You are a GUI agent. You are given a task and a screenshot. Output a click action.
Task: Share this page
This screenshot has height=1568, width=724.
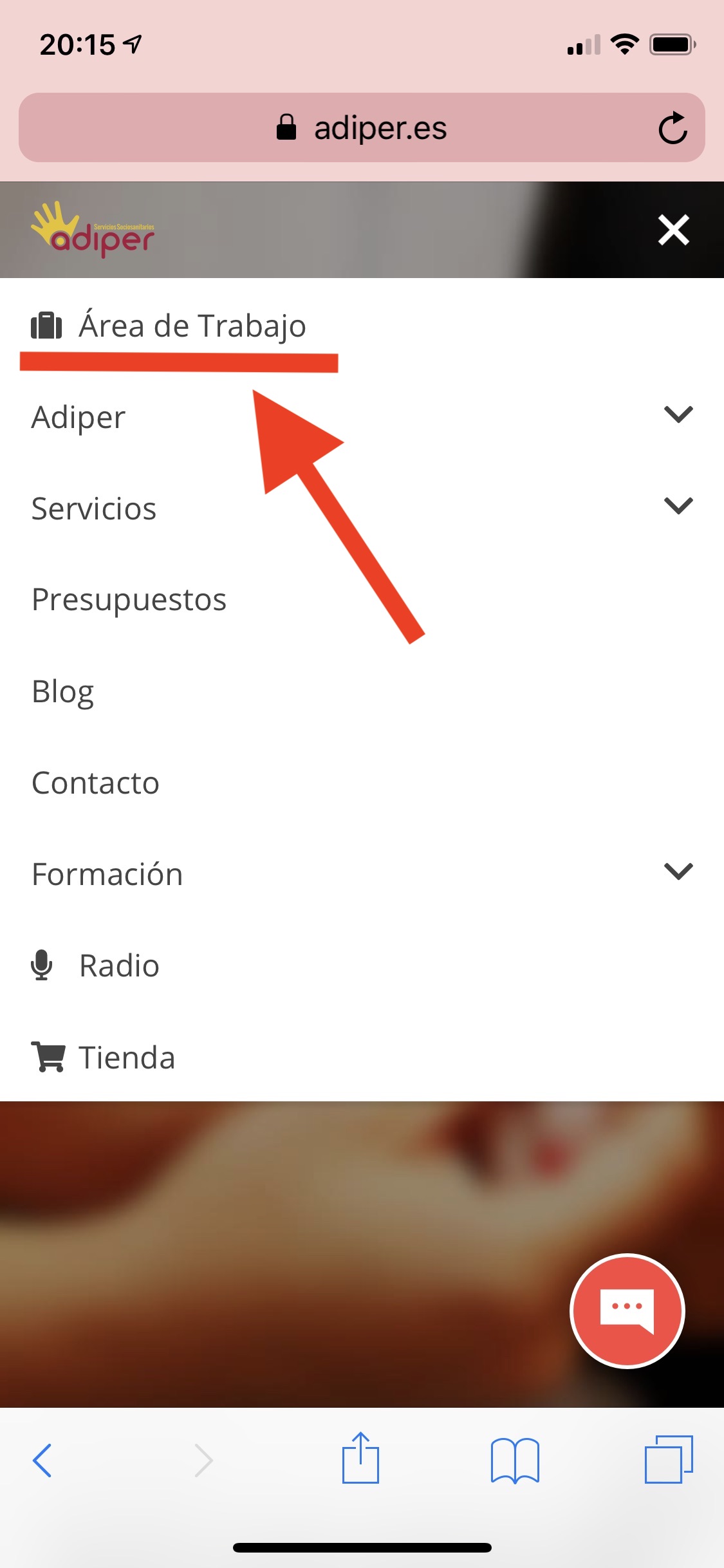click(360, 1457)
